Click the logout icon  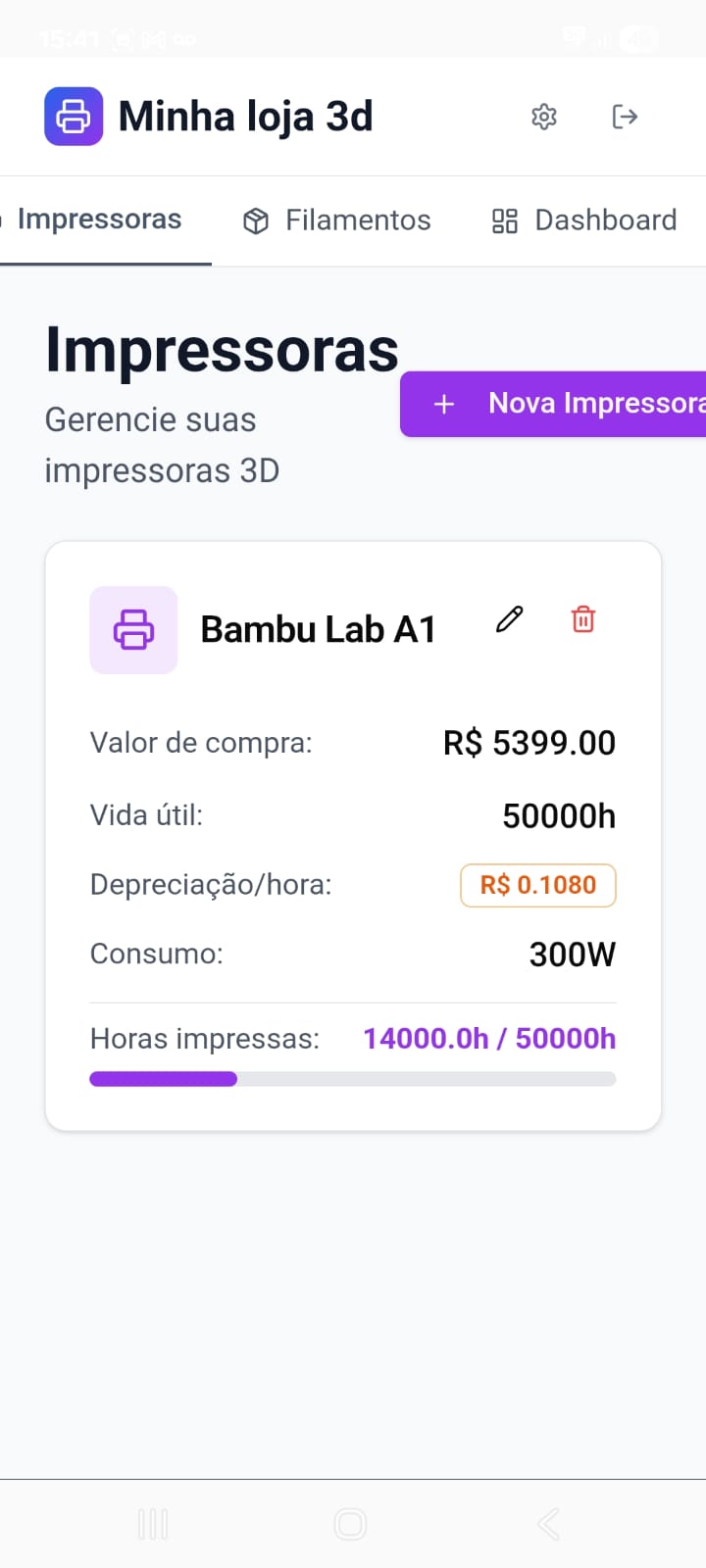[625, 117]
